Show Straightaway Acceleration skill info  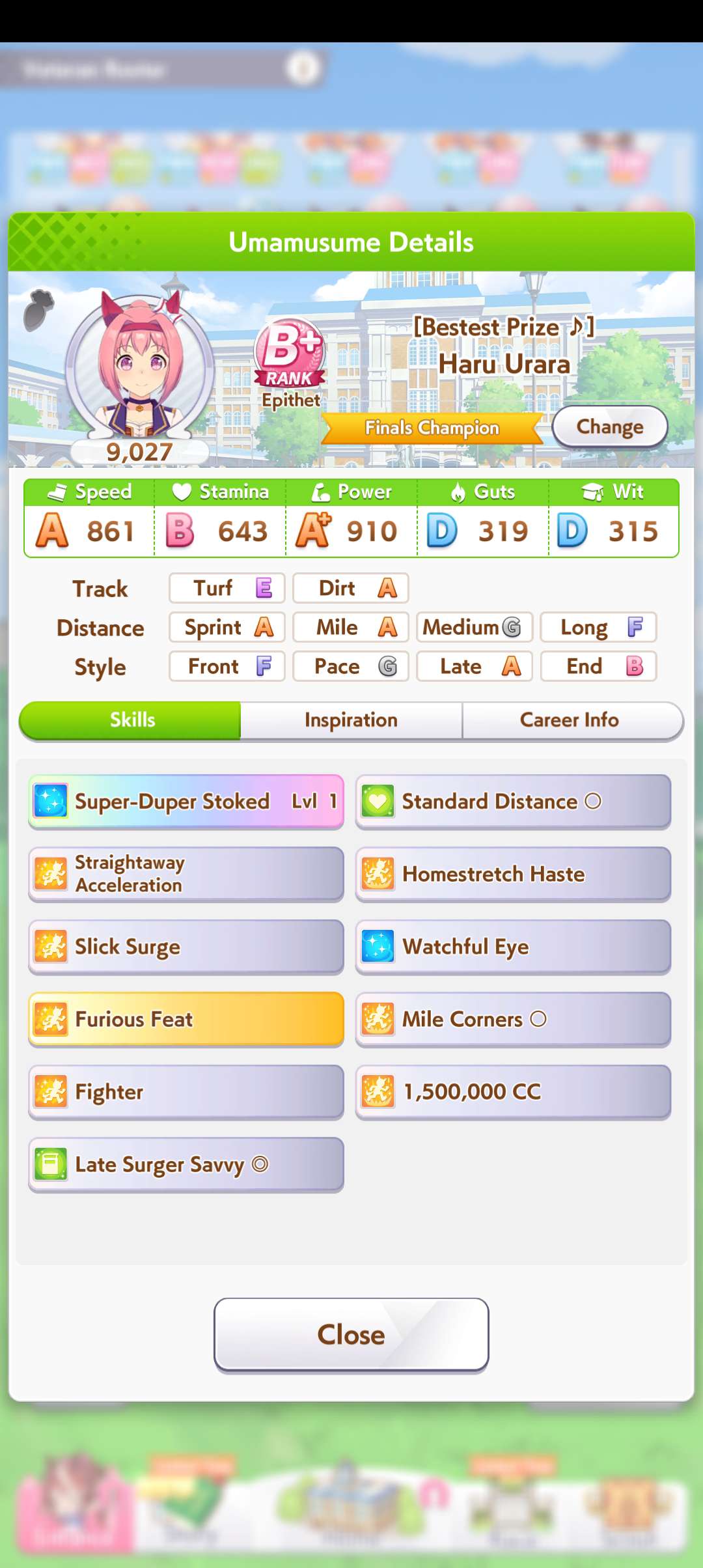[x=186, y=874]
